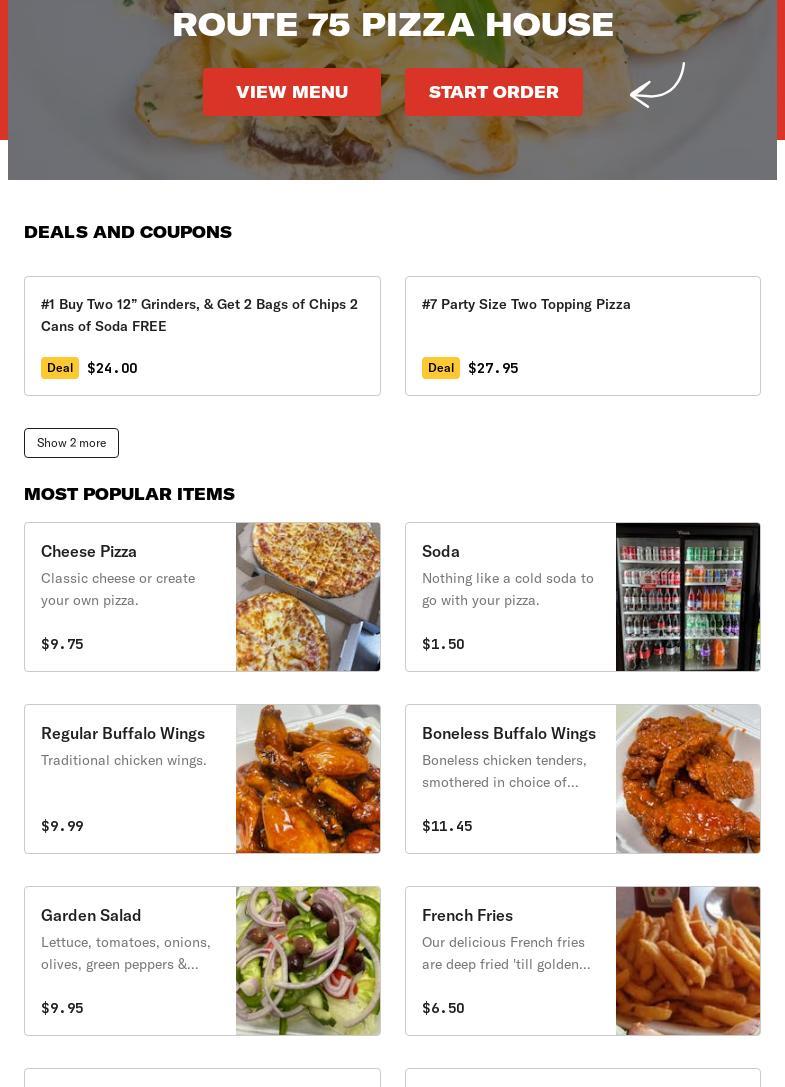
Task: Open the Cheese Pizza item
Action: [x=202, y=597]
